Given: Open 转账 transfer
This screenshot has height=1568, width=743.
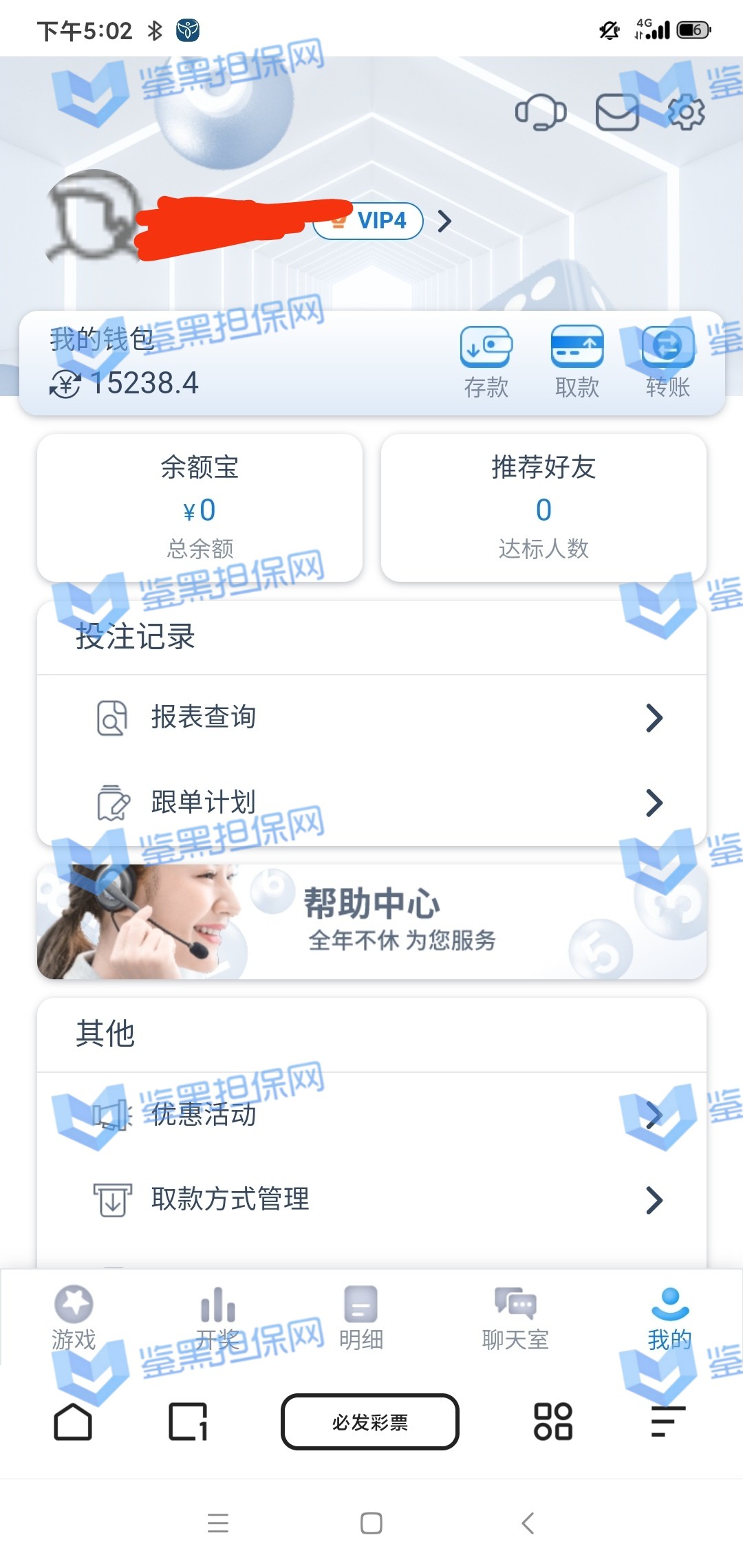Looking at the screenshot, I should coord(667,362).
